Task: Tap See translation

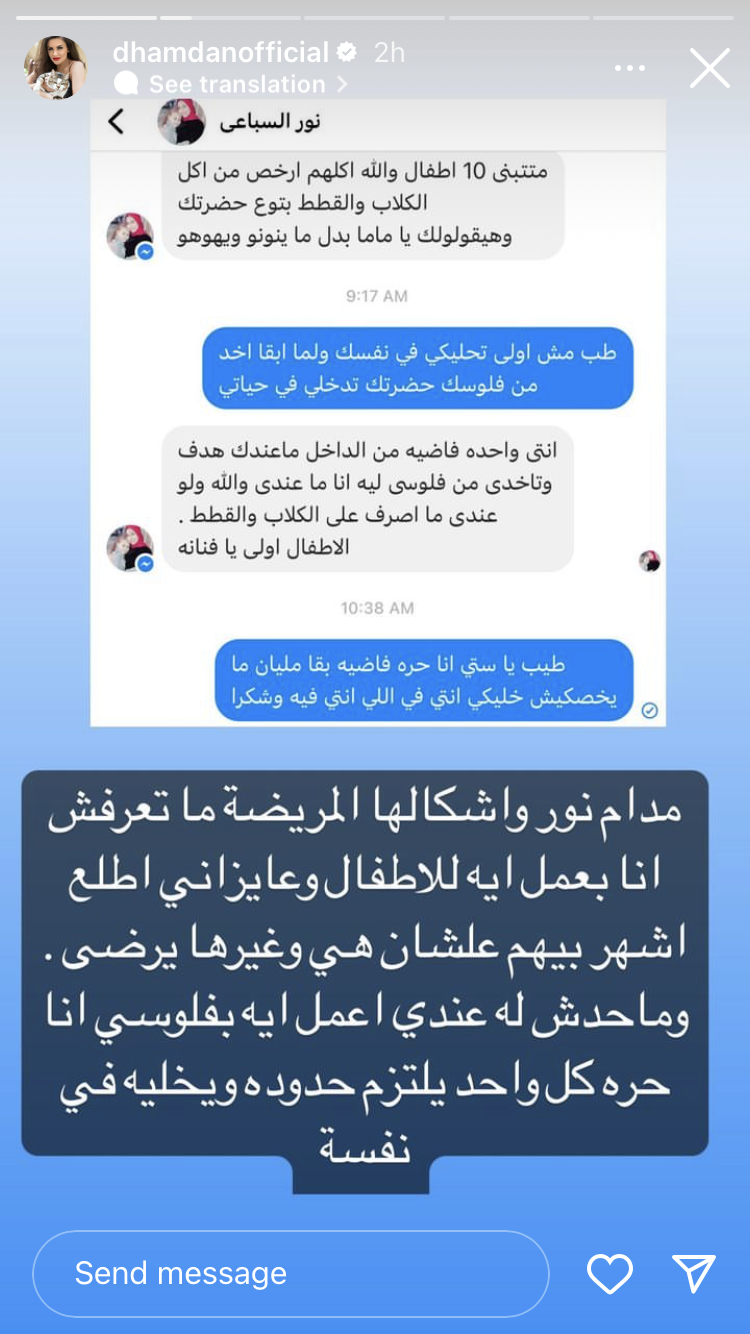Action: pos(236,84)
